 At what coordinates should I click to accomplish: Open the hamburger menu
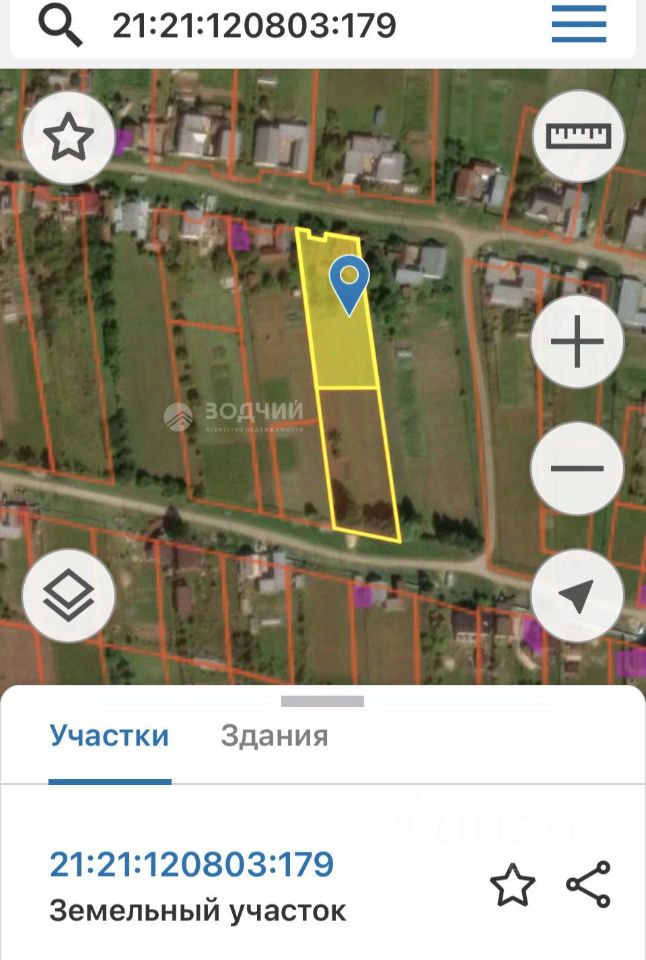click(x=579, y=24)
